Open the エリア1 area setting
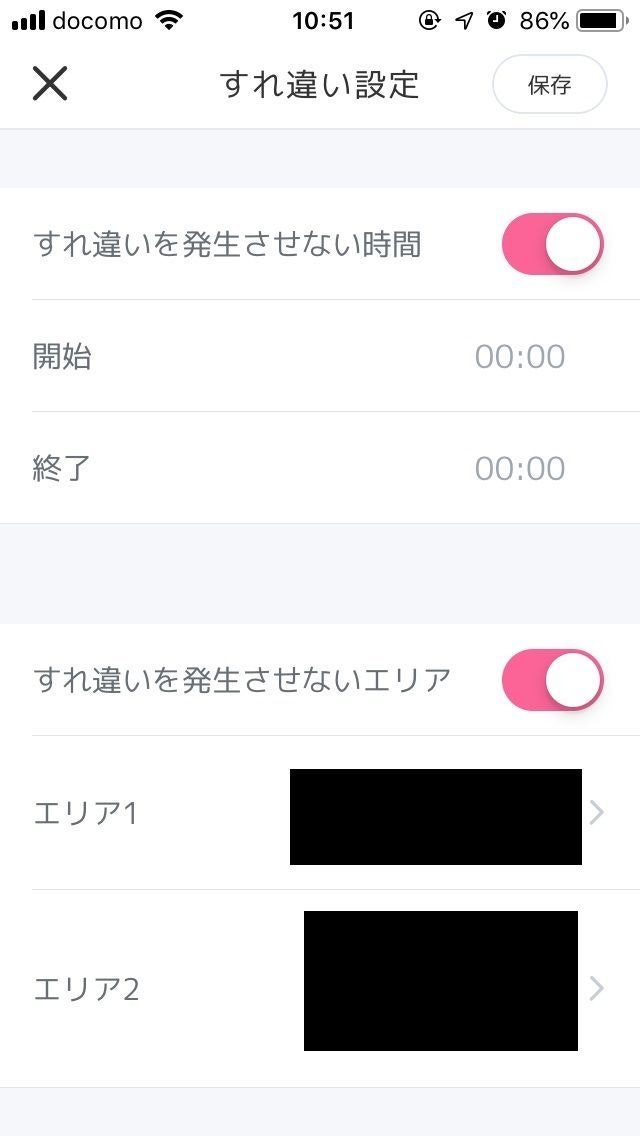This screenshot has width=640, height=1136. coord(320,814)
